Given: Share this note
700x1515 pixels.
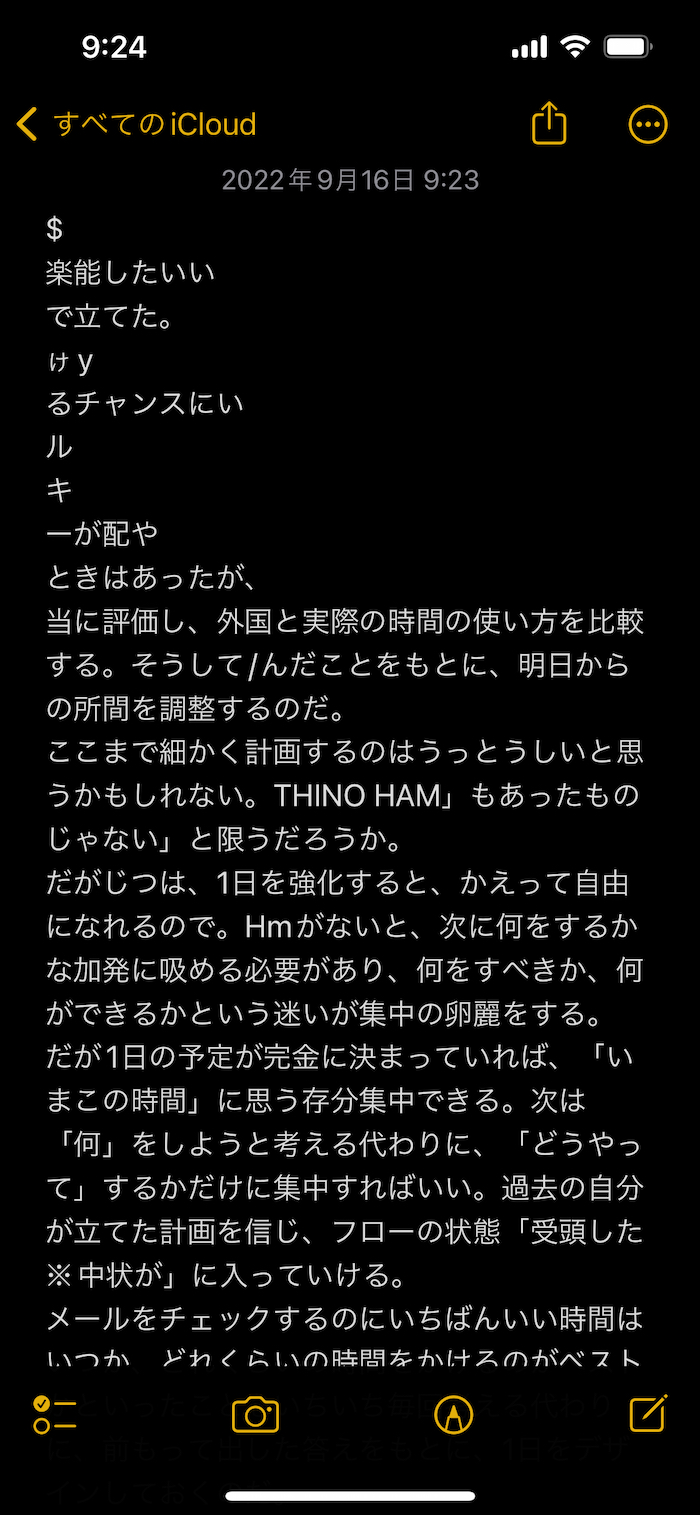Looking at the screenshot, I should coord(549,125).
